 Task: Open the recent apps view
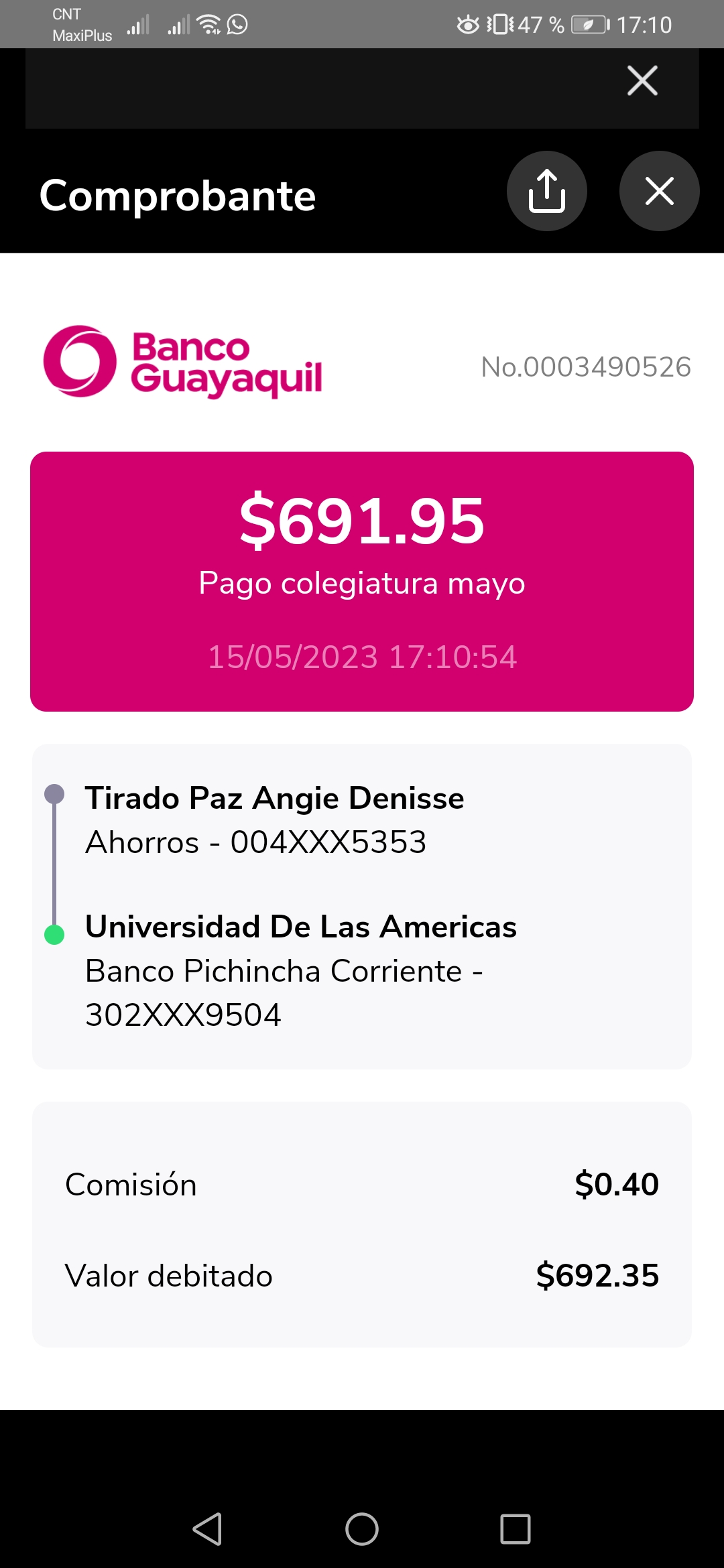pos(515,1528)
